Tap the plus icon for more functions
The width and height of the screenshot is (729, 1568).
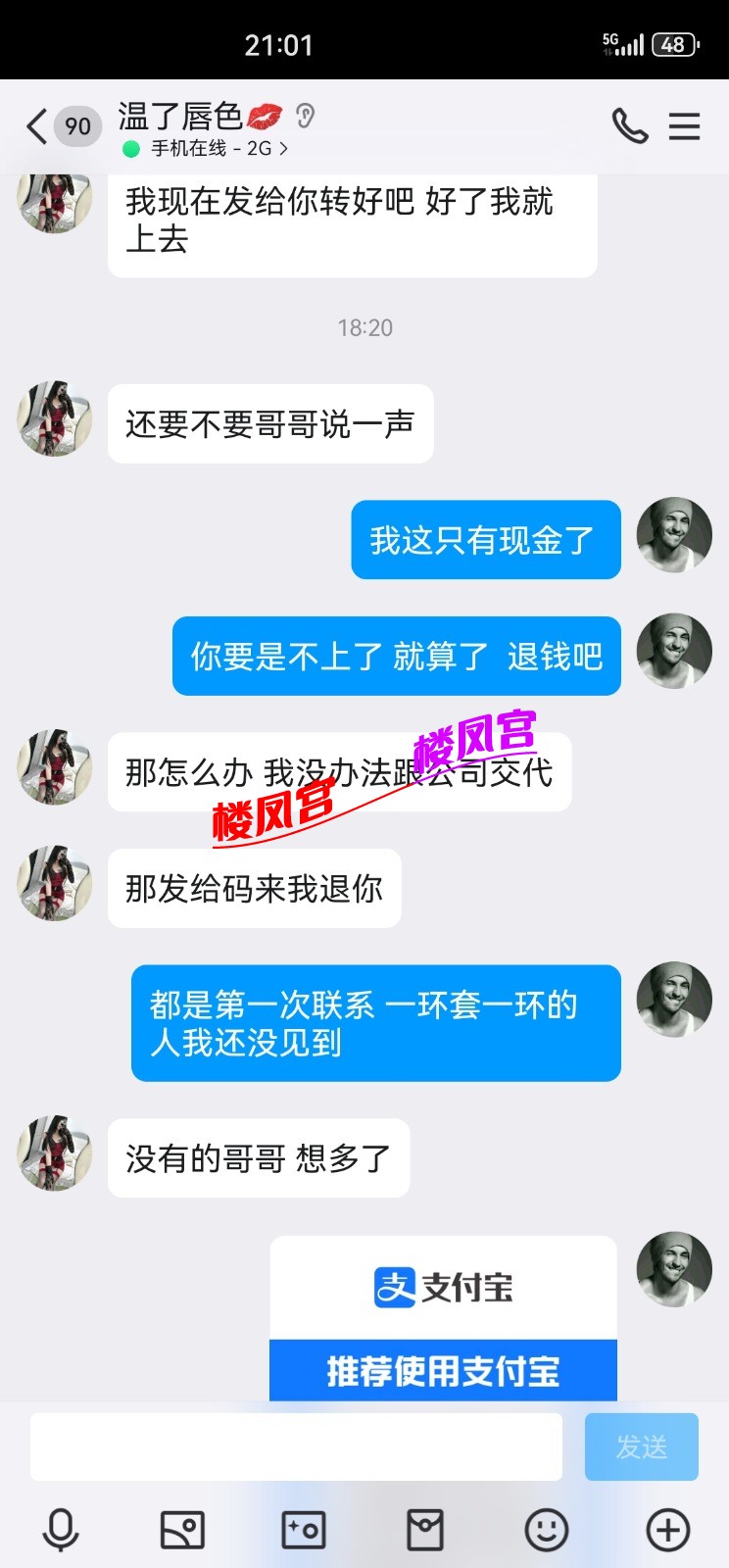pyautogui.click(x=667, y=1527)
